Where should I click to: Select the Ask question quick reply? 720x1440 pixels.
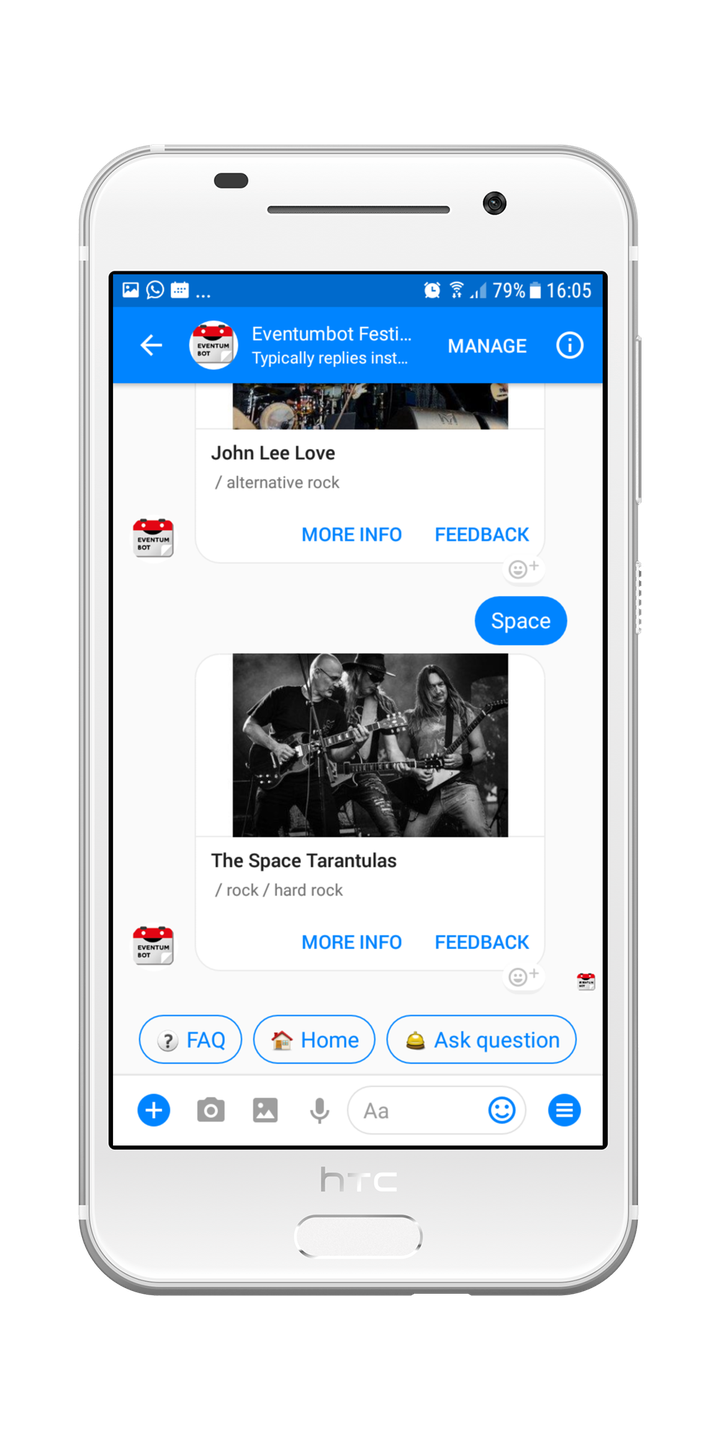pos(482,1040)
